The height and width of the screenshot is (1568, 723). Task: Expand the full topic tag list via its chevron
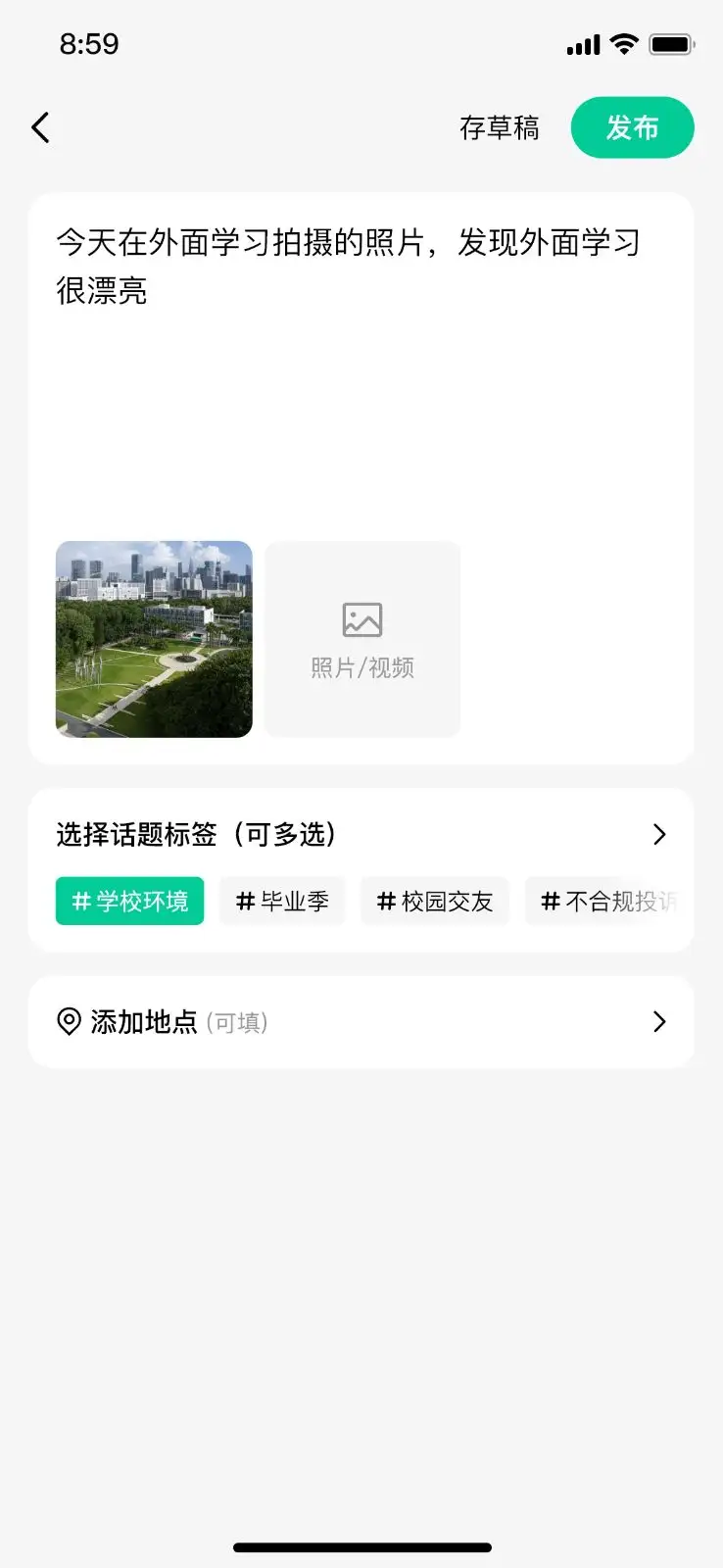[x=659, y=834]
